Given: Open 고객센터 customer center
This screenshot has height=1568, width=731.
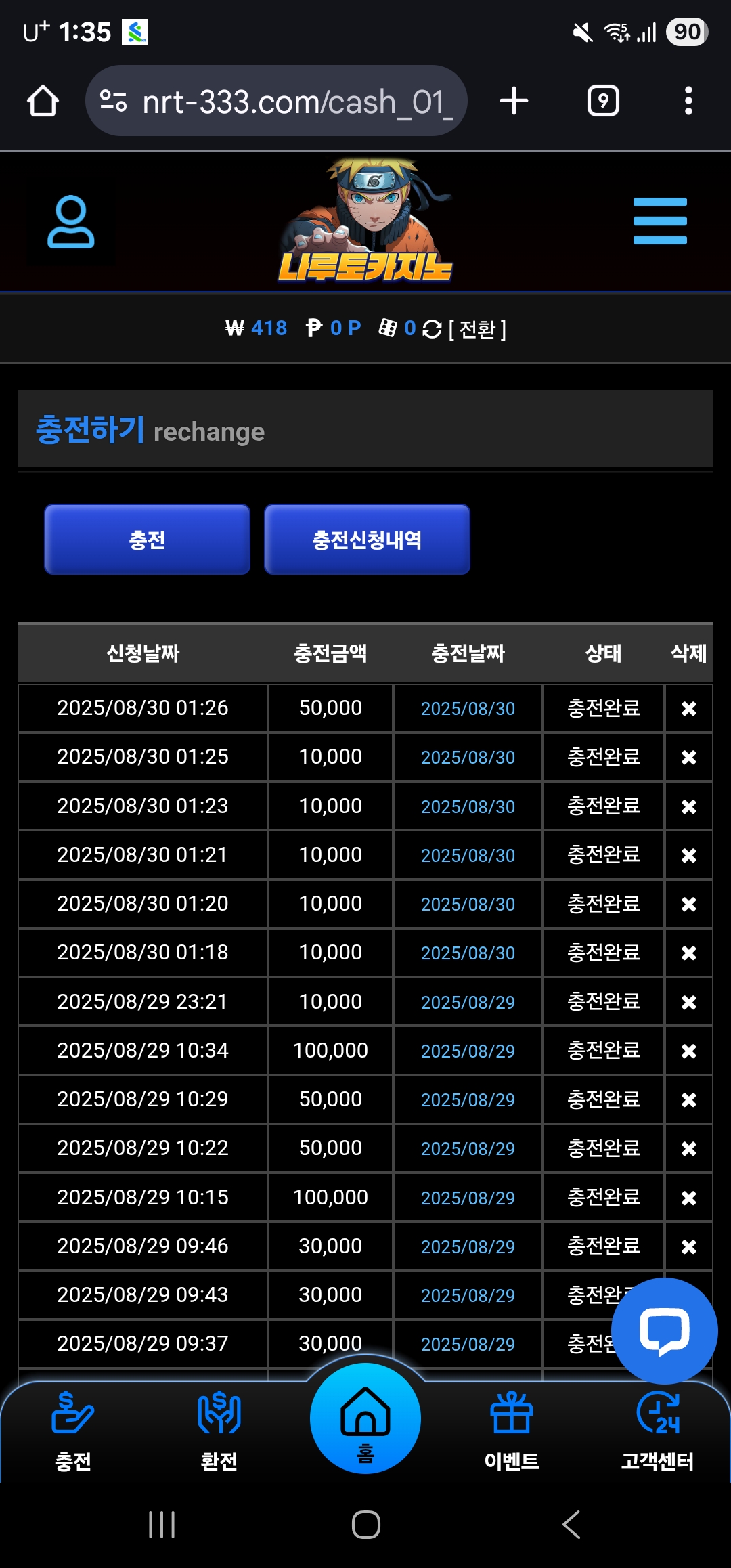Looking at the screenshot, I should (657, 1430).
